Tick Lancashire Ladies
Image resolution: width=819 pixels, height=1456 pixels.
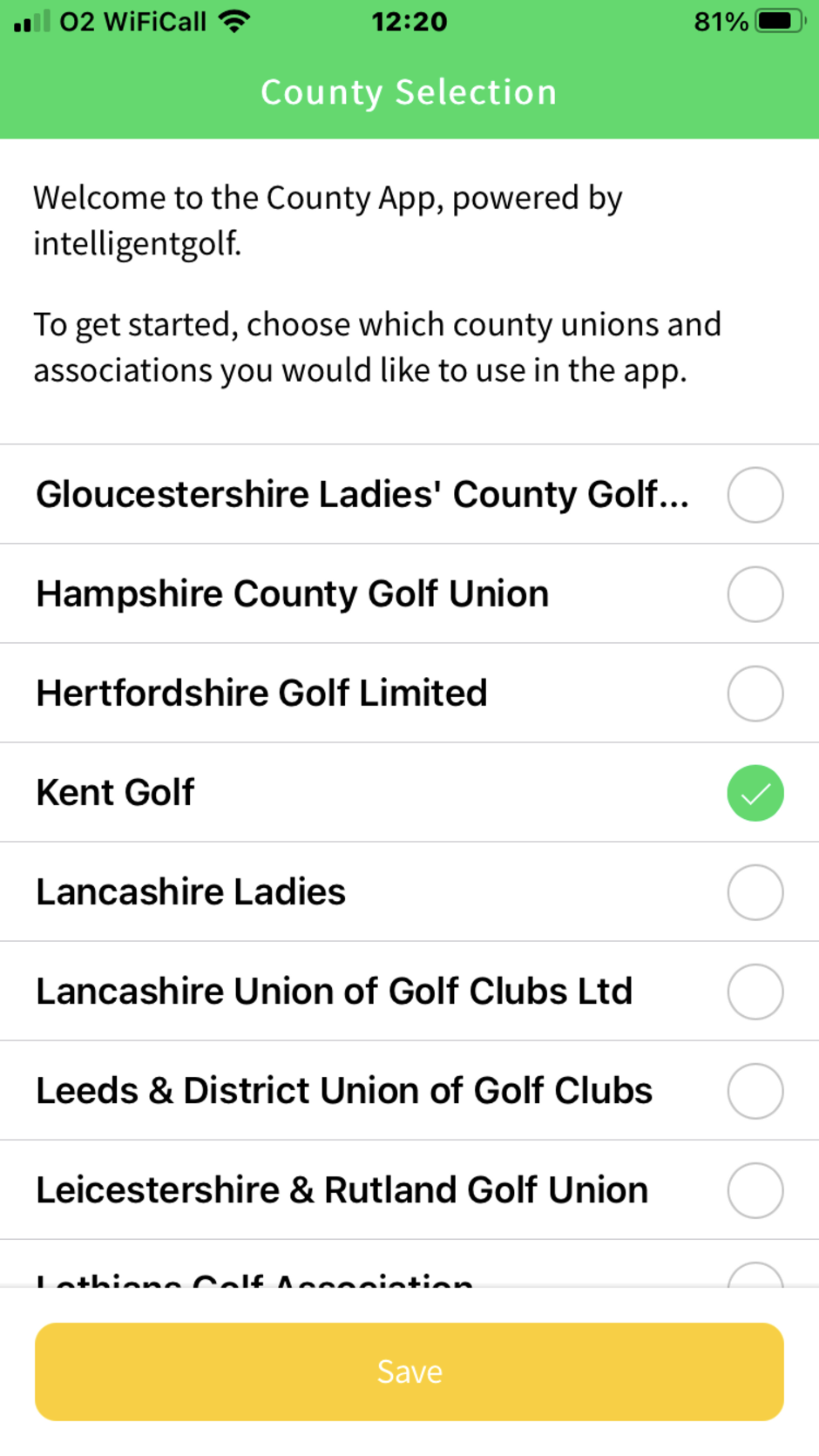coord(409,892)
